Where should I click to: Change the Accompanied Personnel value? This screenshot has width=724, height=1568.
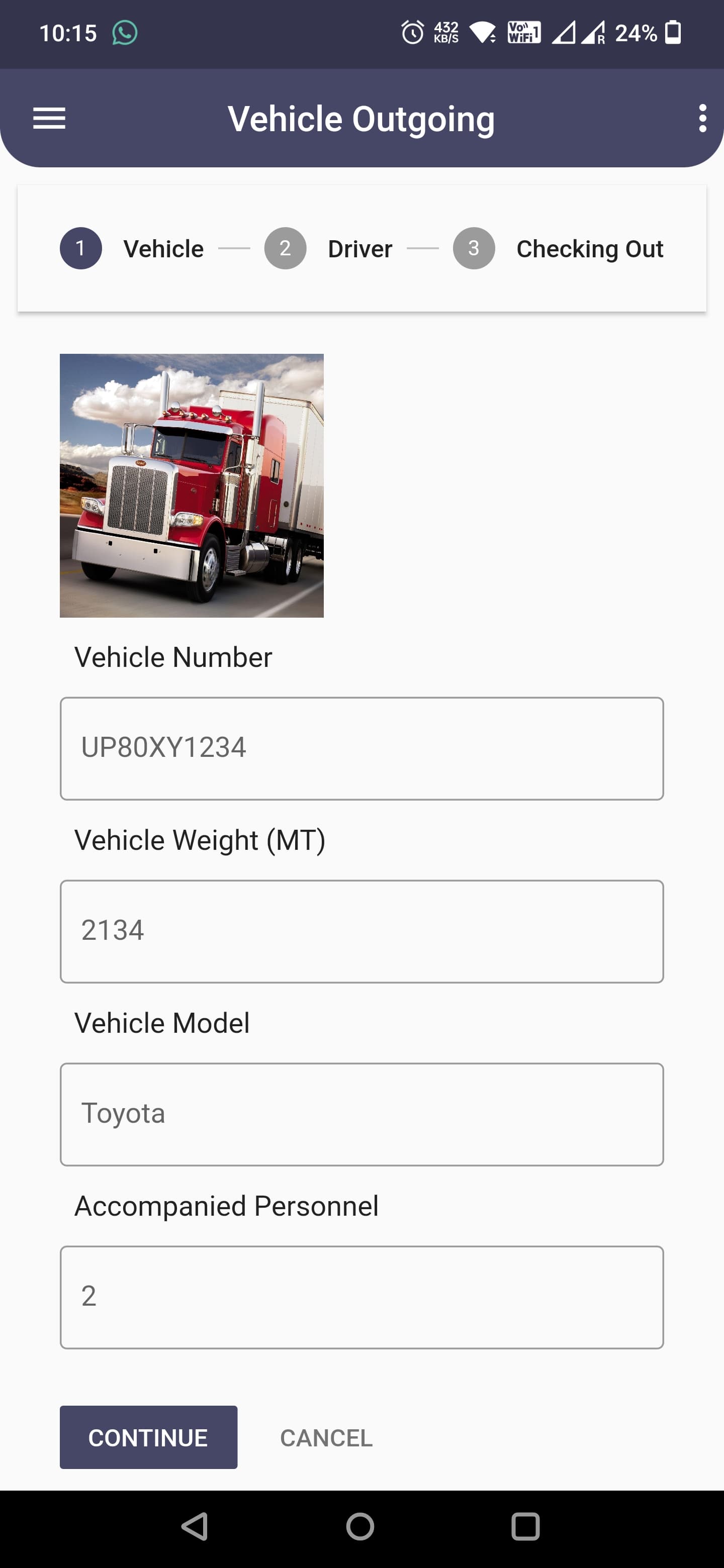click(361, 1297)
